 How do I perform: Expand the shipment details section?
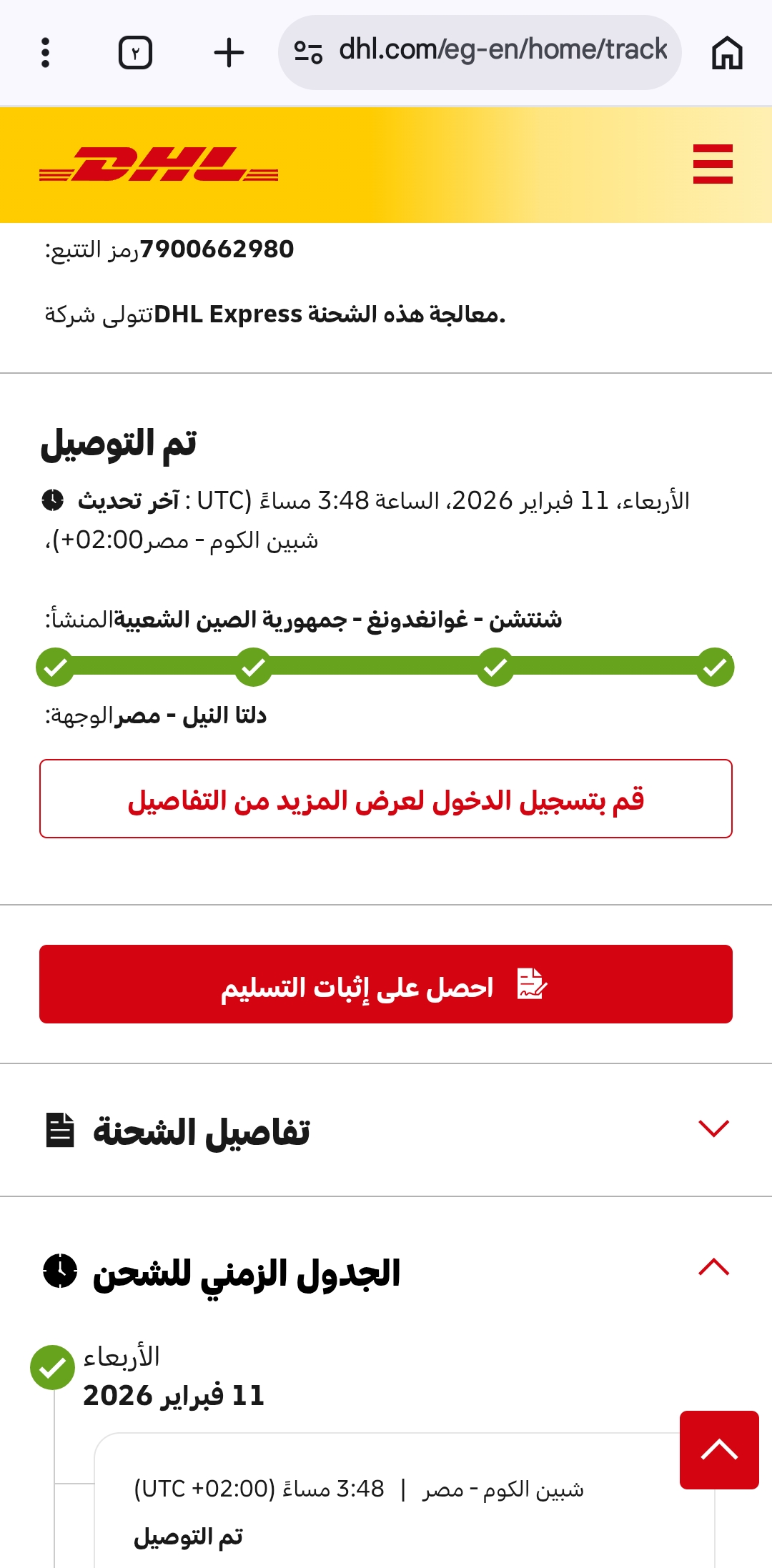coord(713,1128)
